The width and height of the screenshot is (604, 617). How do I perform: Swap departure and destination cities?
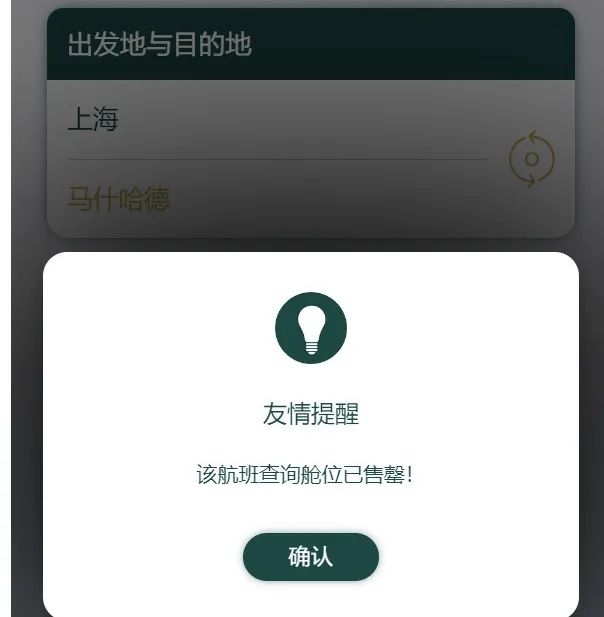[x=531, y=159]
